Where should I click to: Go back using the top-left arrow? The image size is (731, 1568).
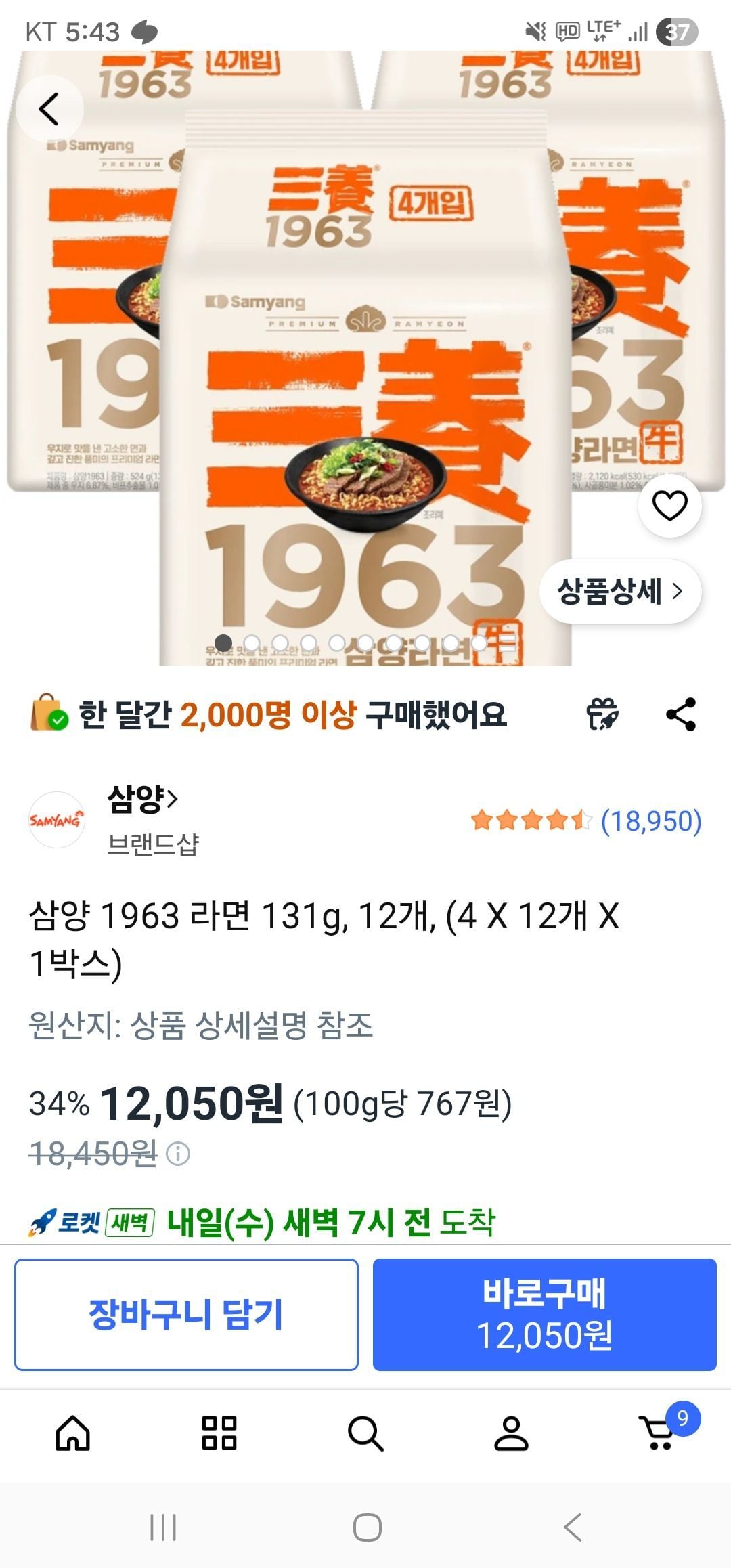point(49,109)
